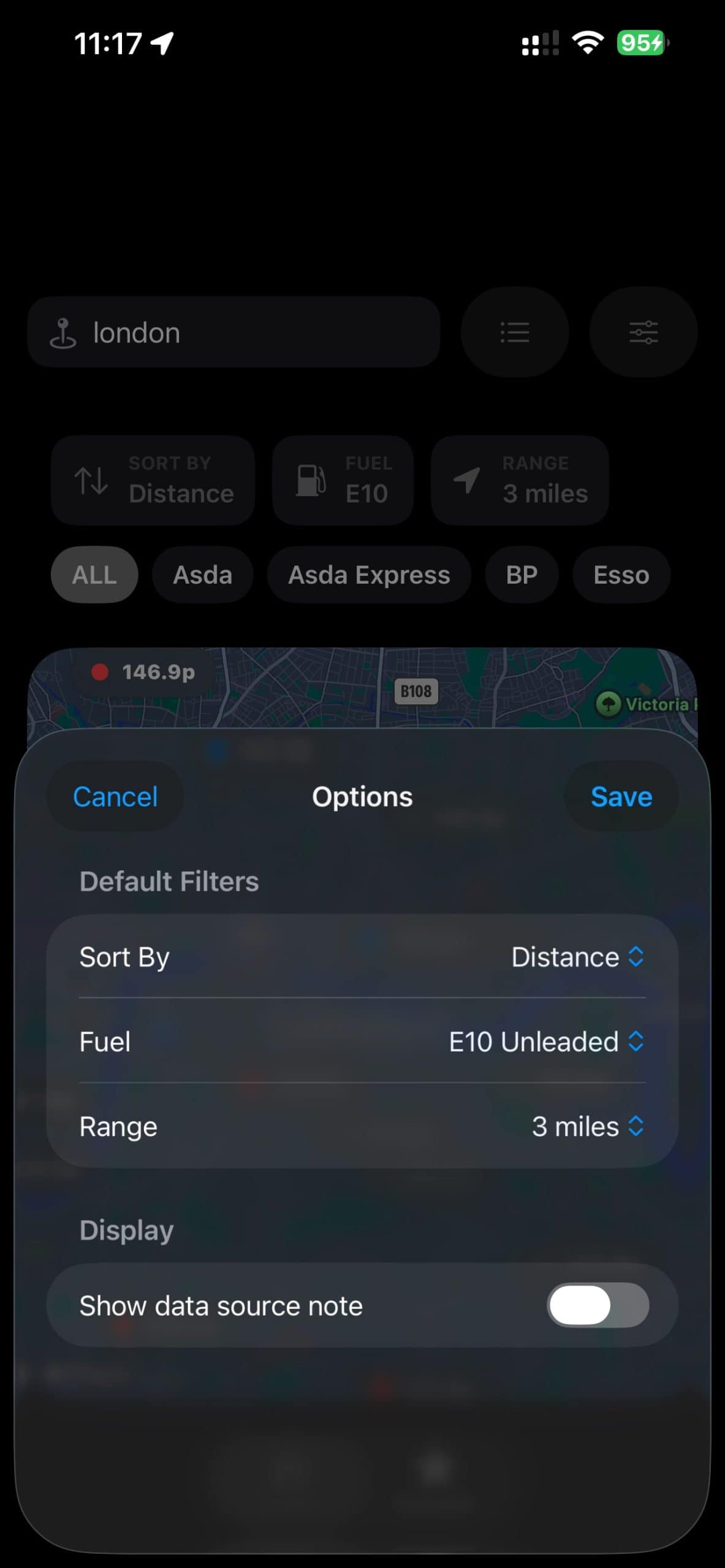The width and height of the screenshot is (725, 1568).
Task: Toggle the ALL brand filter chip
Action: [x=94, y=575]
